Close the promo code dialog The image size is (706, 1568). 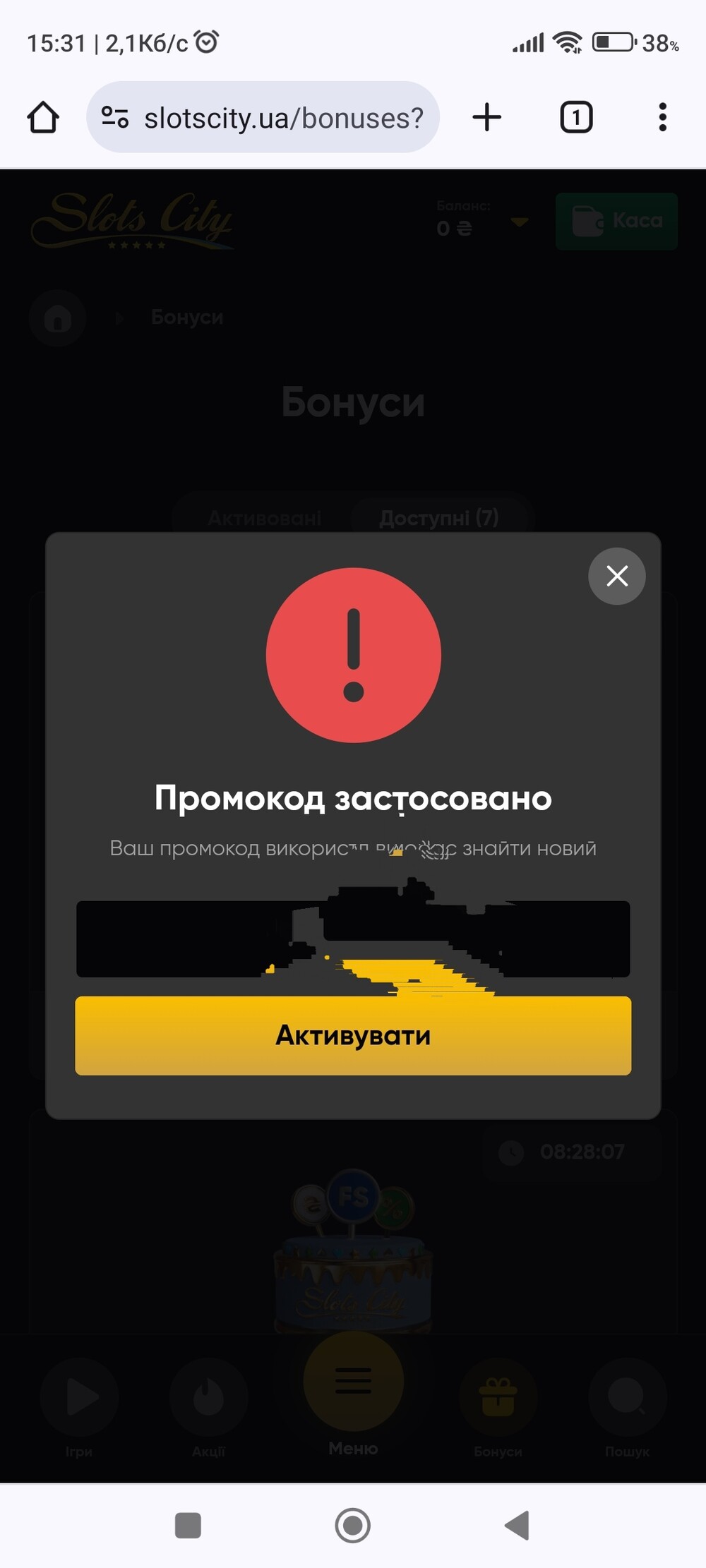pos(616,576)
